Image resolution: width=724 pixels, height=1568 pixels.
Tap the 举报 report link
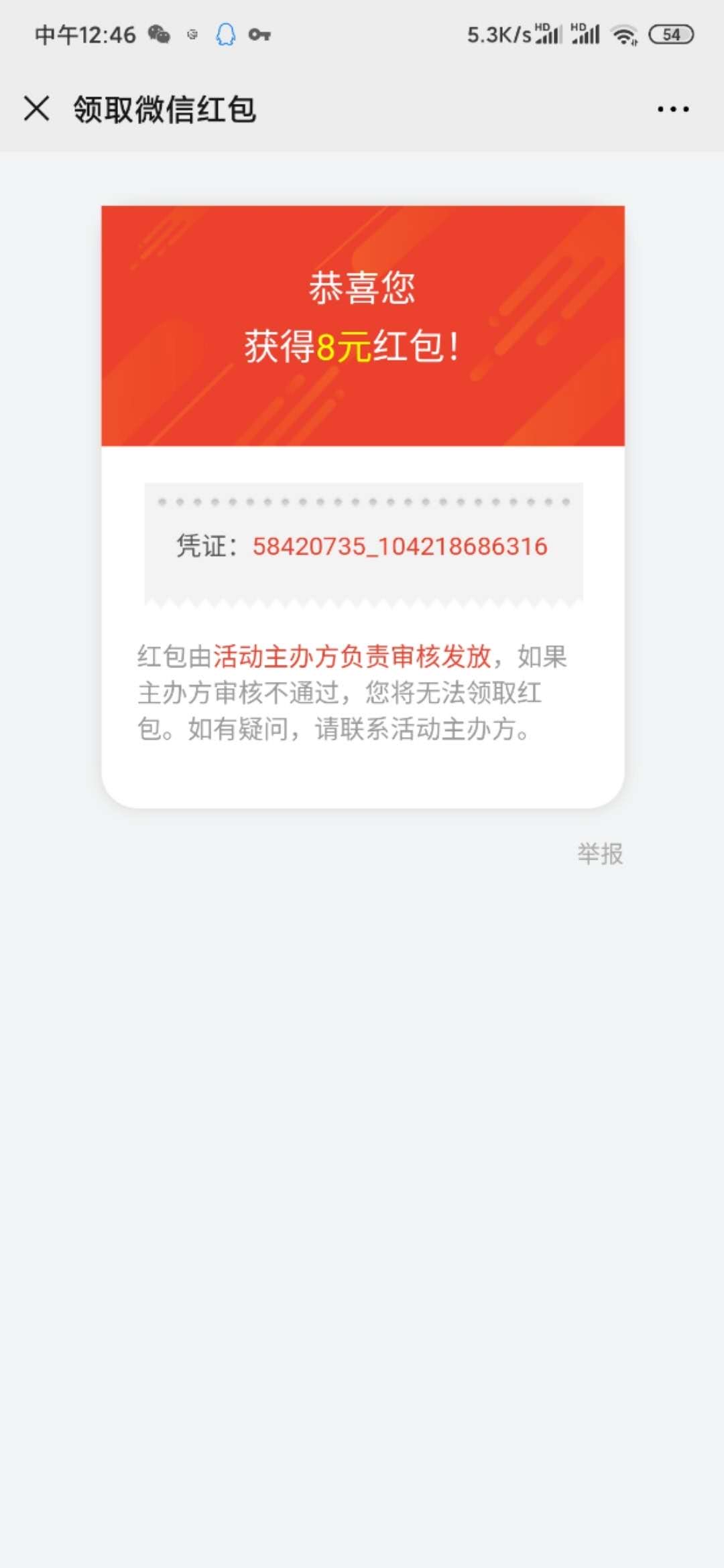[600, 854]
